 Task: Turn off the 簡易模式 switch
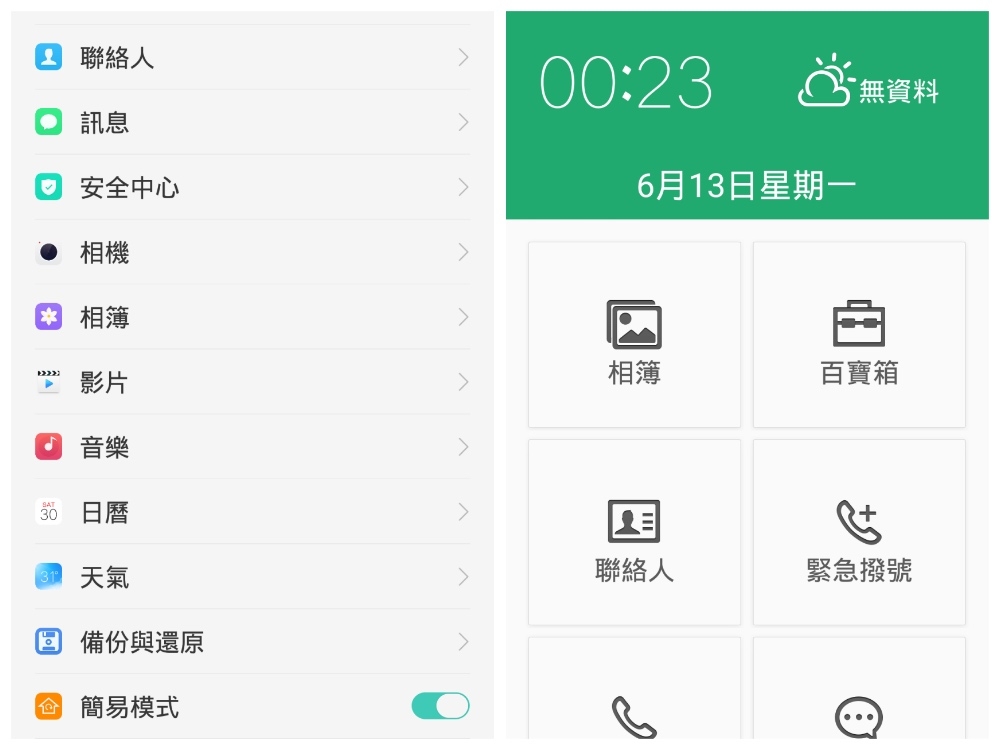(440, 706)
